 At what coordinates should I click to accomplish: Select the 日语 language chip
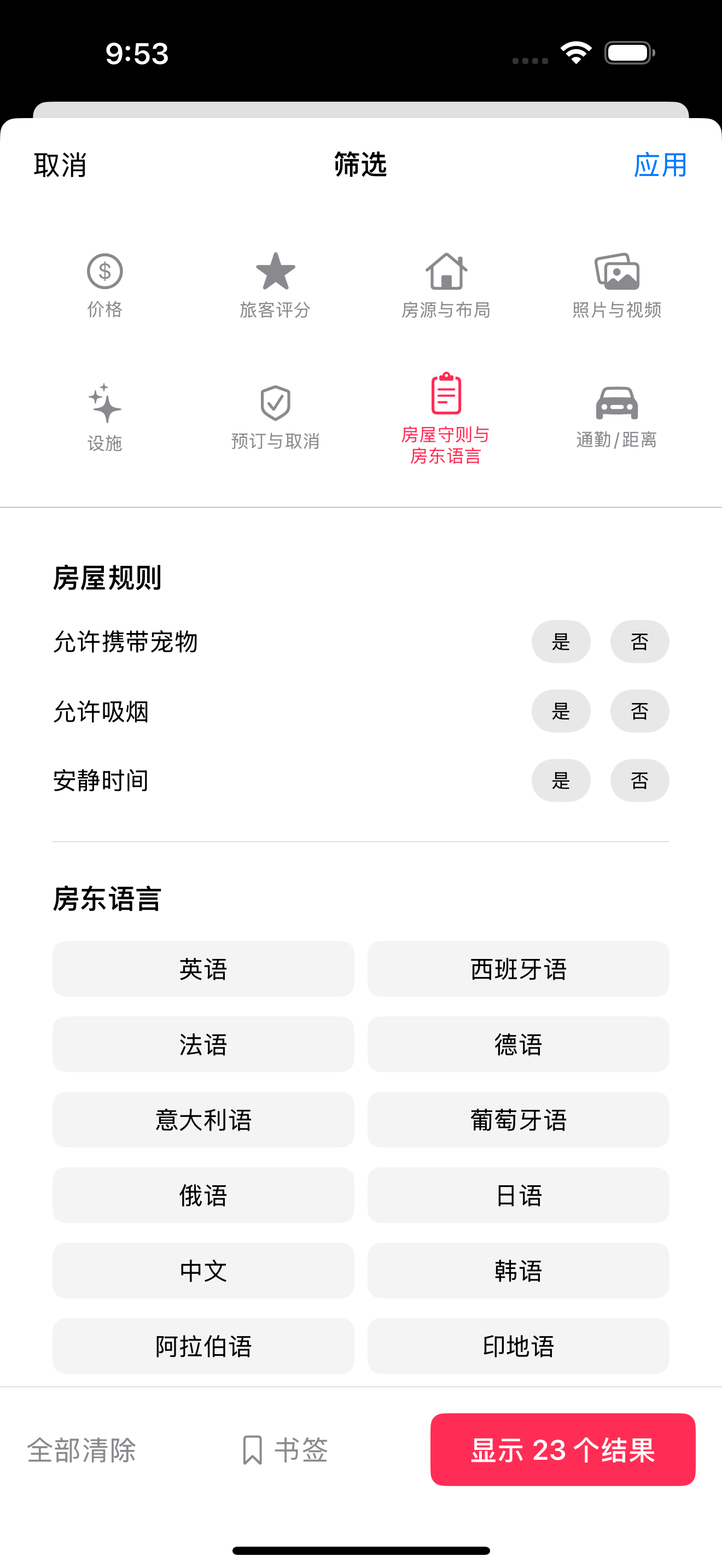tap(518, 1196)
